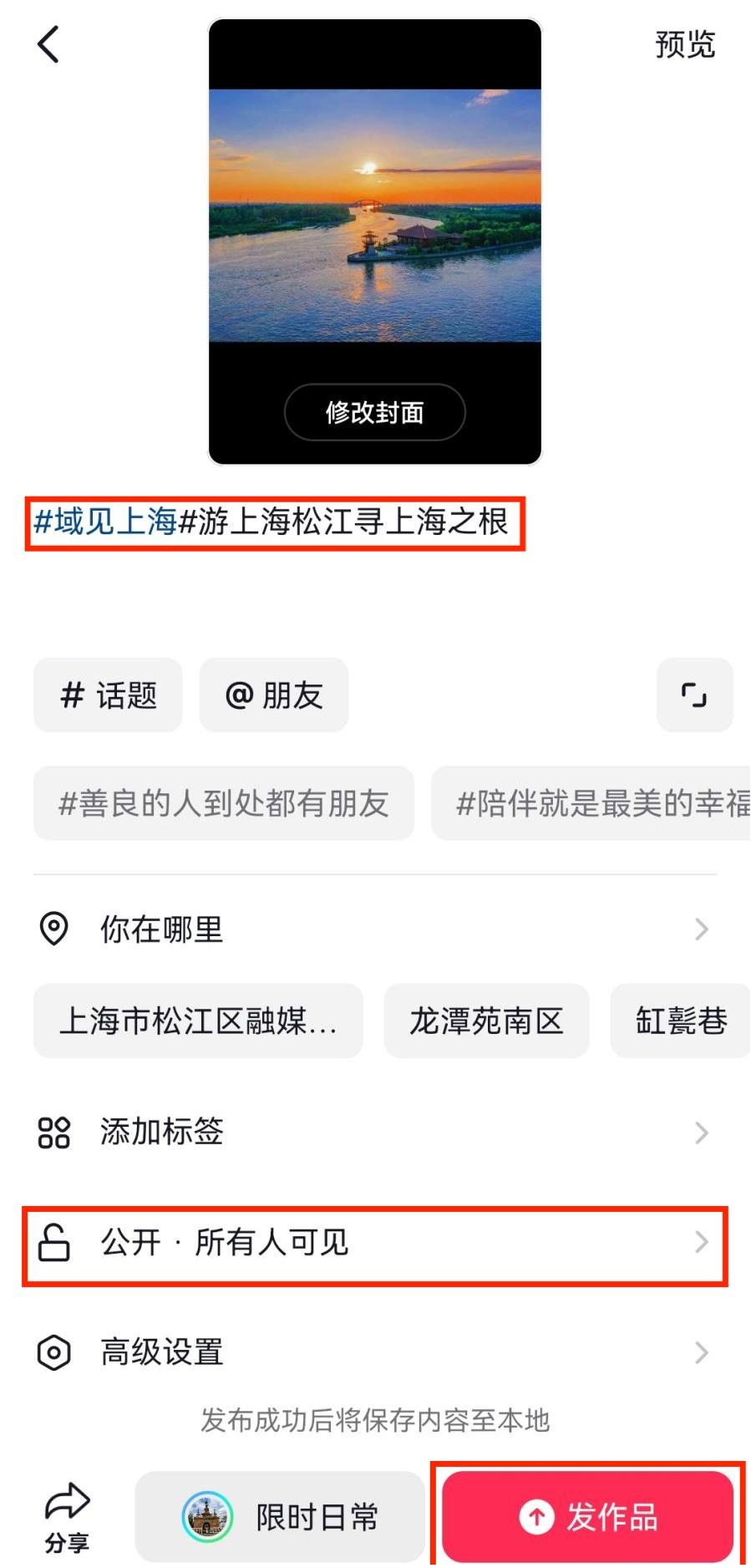Image resolution: width=751 pixels, height=1568 pixels.
Task: Mention a friend with @ 朋友
Action: (x=273, y=695)
